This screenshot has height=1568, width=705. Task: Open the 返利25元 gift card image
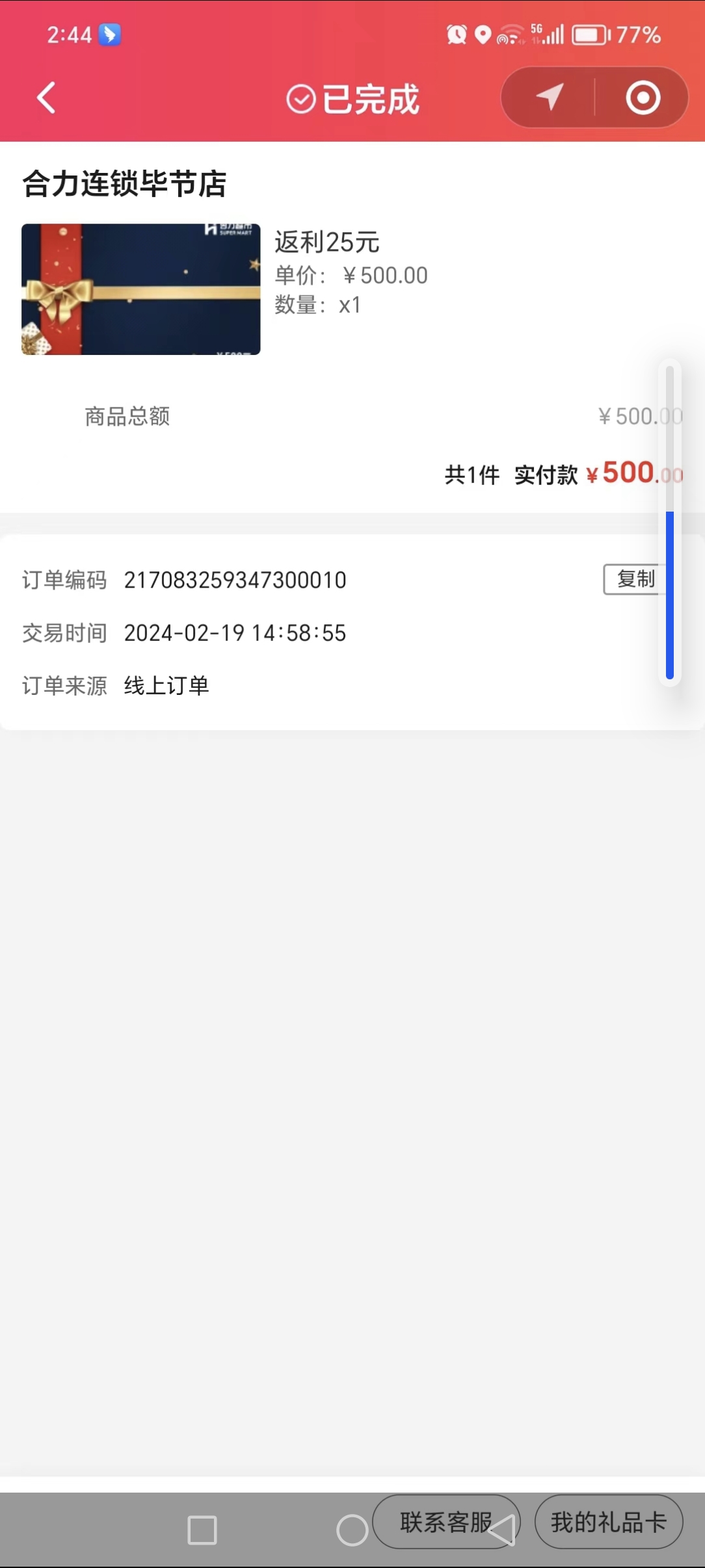coord(141,289)
